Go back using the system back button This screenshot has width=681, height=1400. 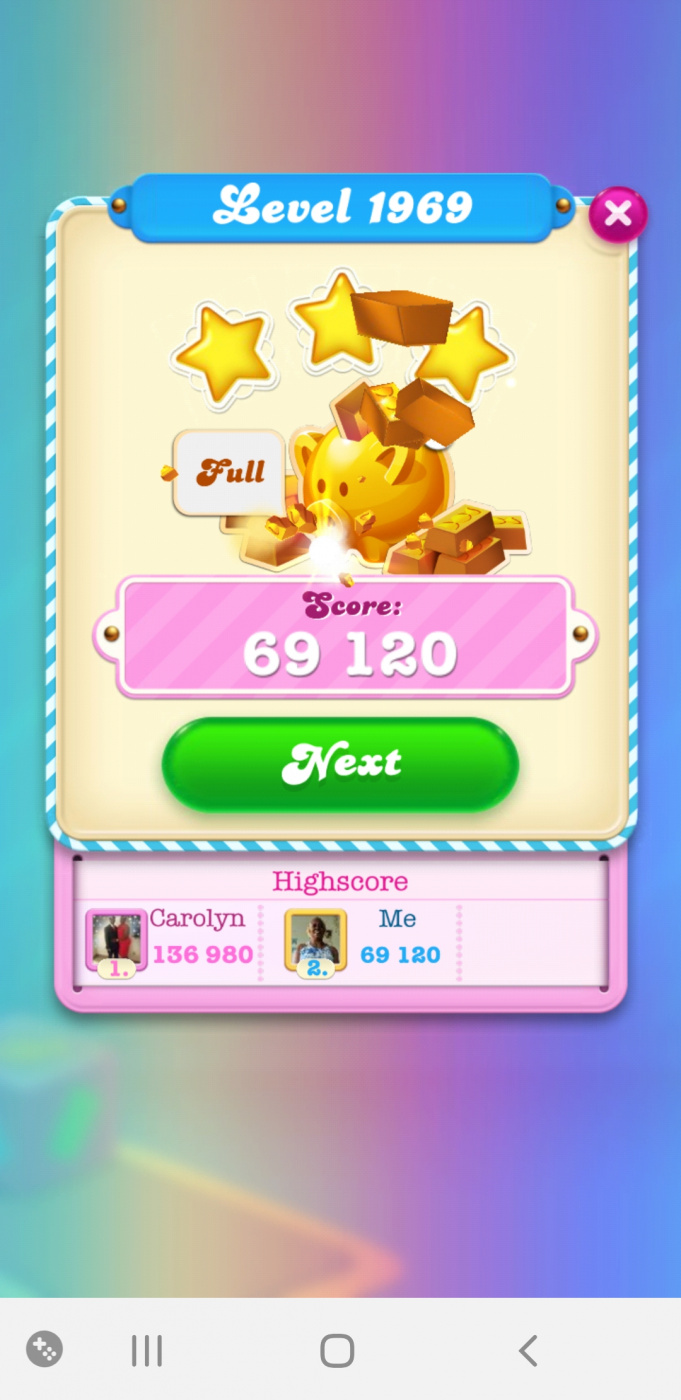(x=528, y=1350)
